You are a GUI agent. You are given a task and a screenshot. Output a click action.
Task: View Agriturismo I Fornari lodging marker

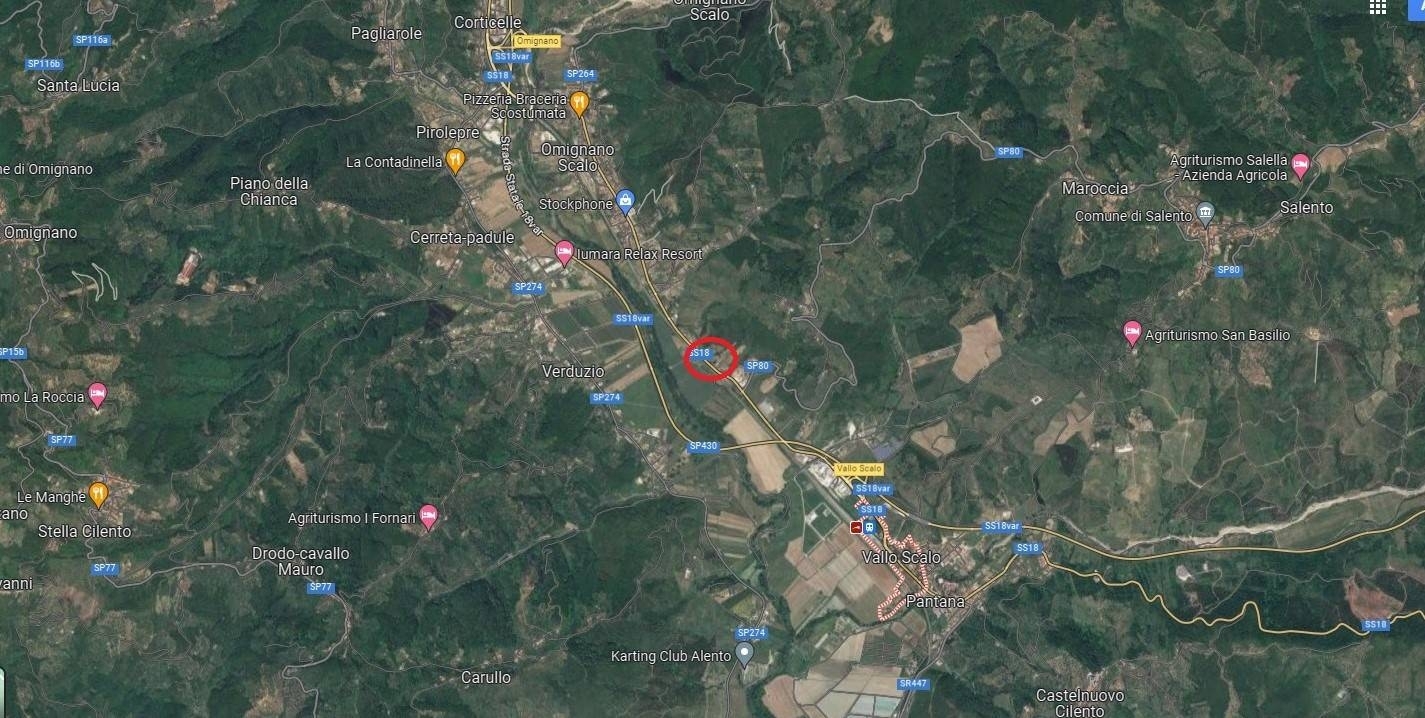(429, 515)
